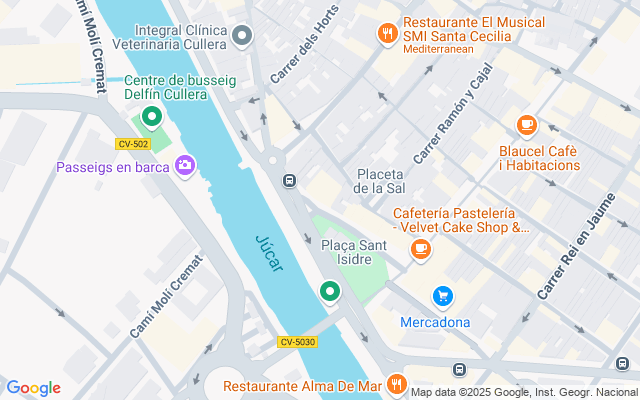The height and width of the screenshot is (400, 640).
Task: Open the Restaurante Alma De Mar marker
Action: 397,384
